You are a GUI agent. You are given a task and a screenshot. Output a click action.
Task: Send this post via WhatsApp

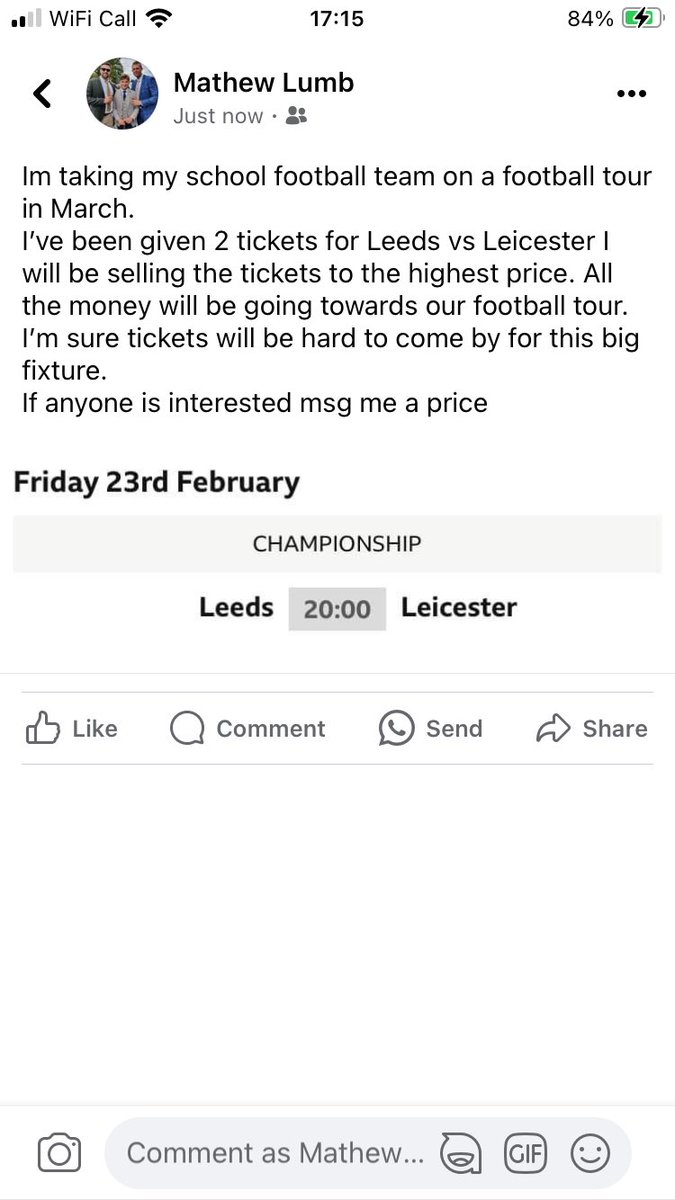[x=431, y=729]
